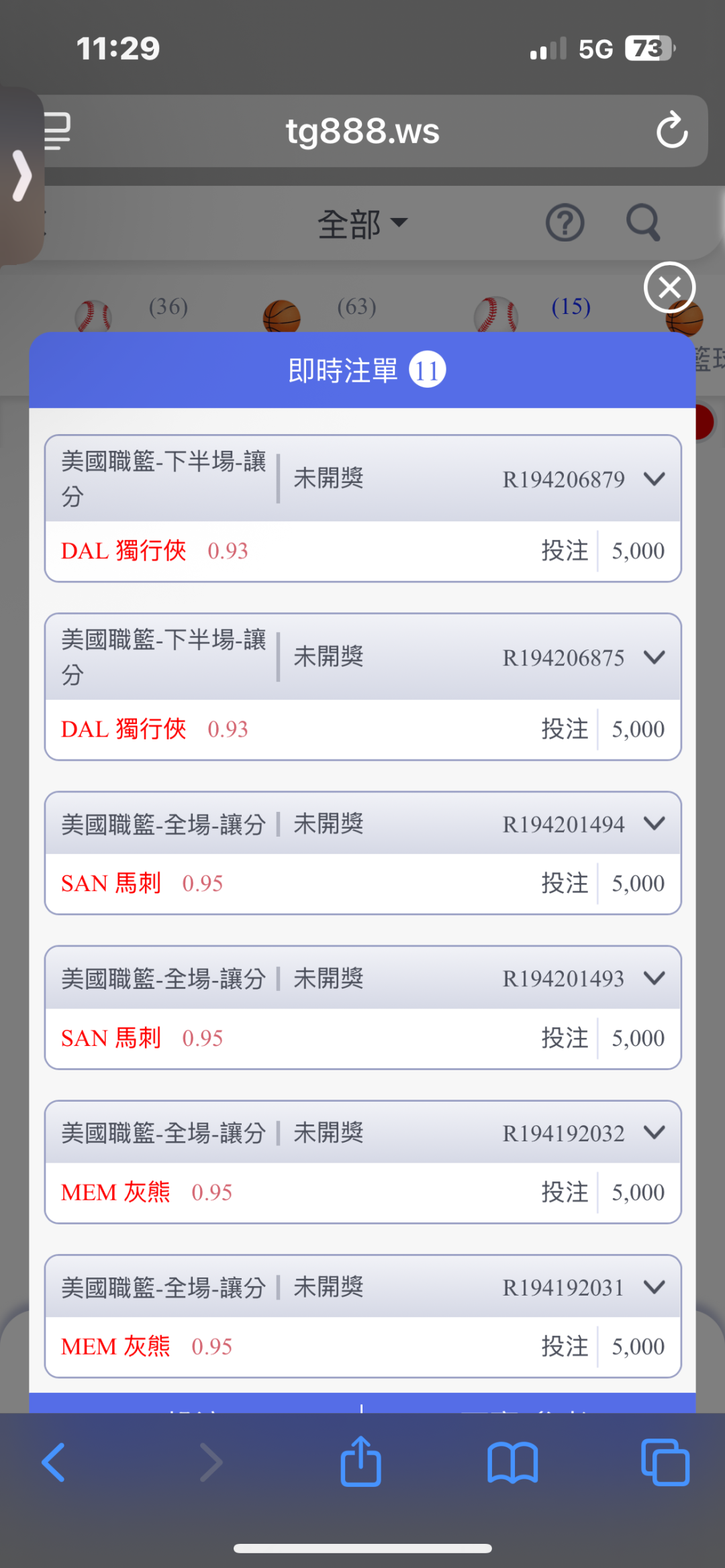725x1568 pixels.
Task: Open the page settings reader icon
Action: pyautogui.click(x=57, y=131)
